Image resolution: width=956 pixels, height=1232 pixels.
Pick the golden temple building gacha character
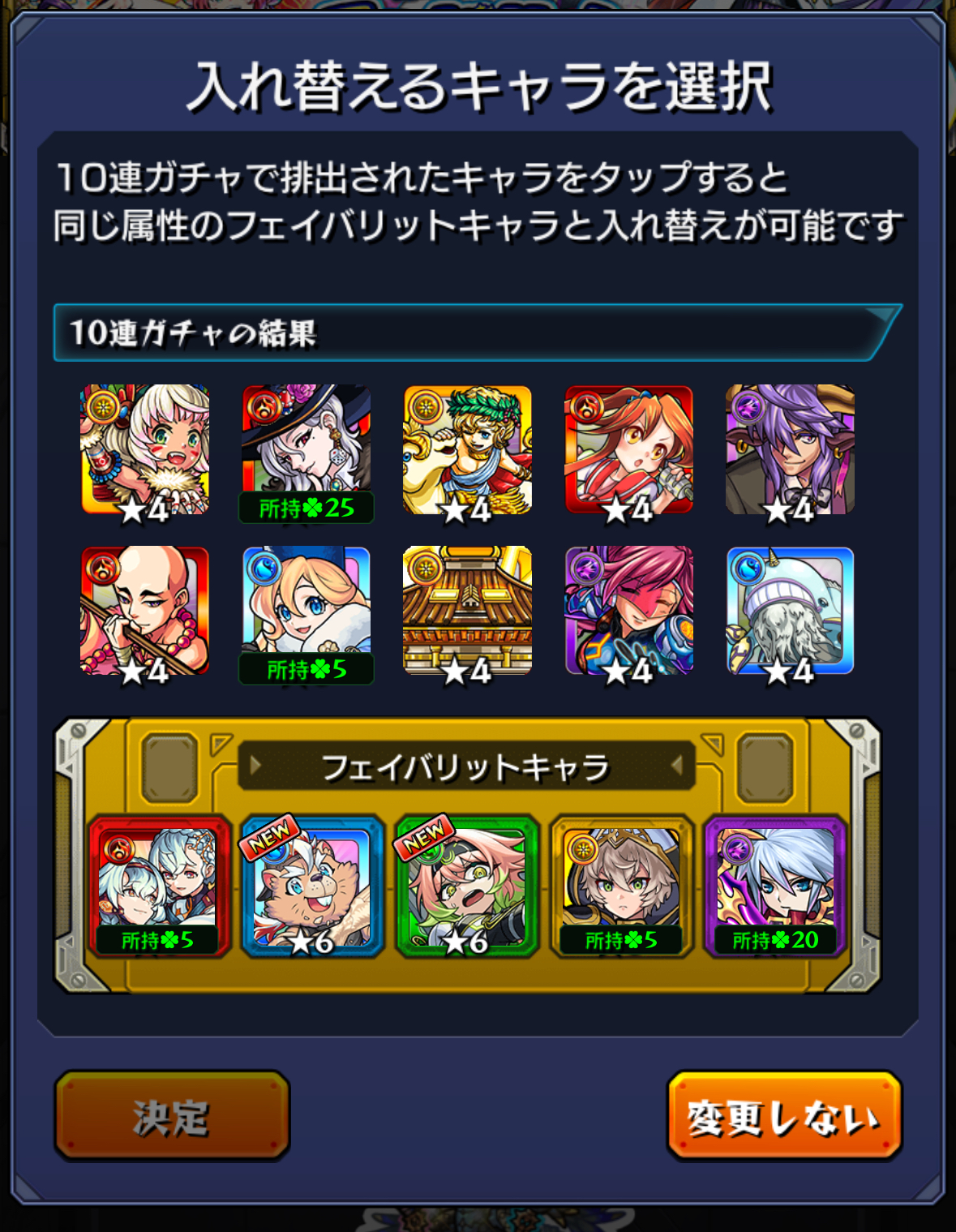[x=467, y=611]
